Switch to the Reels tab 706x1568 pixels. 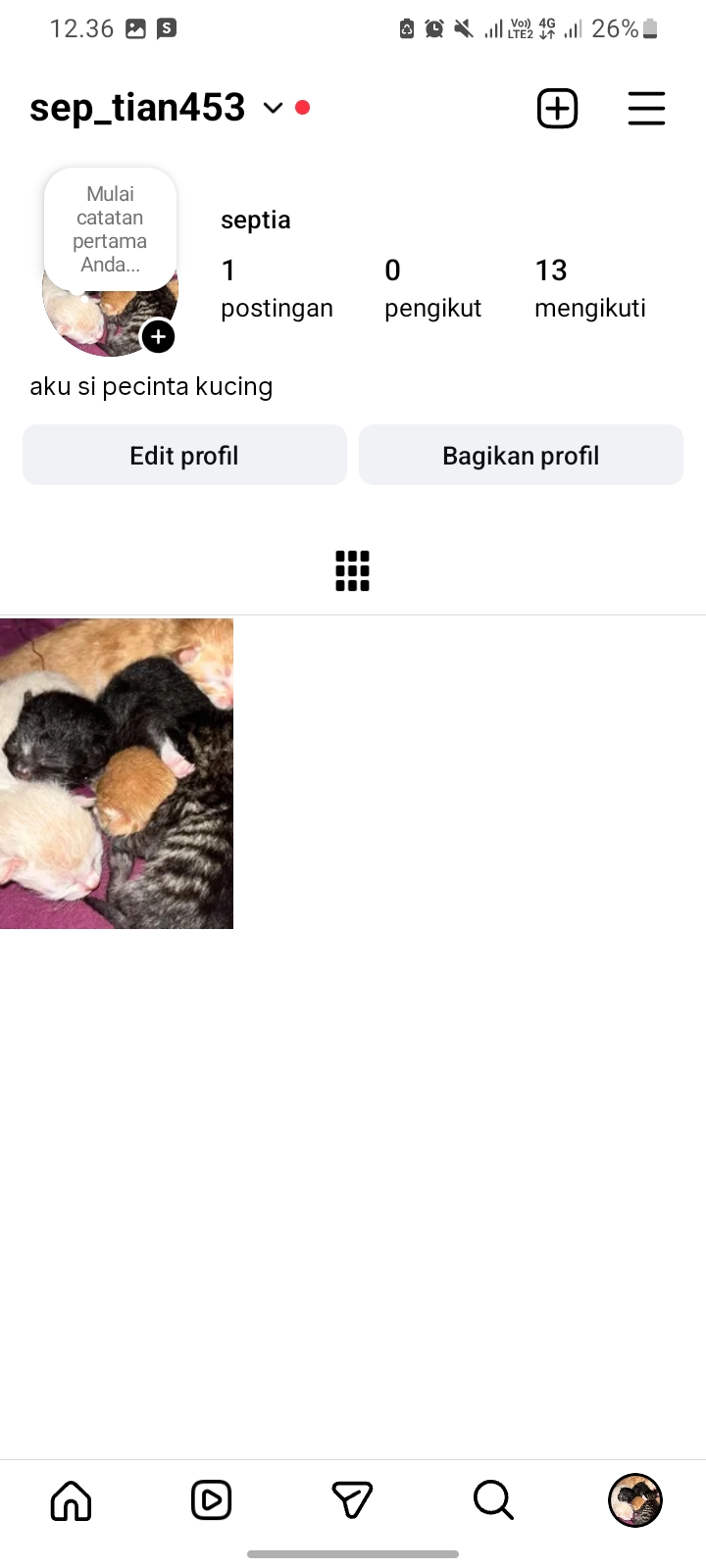[x=211, y=1500]
